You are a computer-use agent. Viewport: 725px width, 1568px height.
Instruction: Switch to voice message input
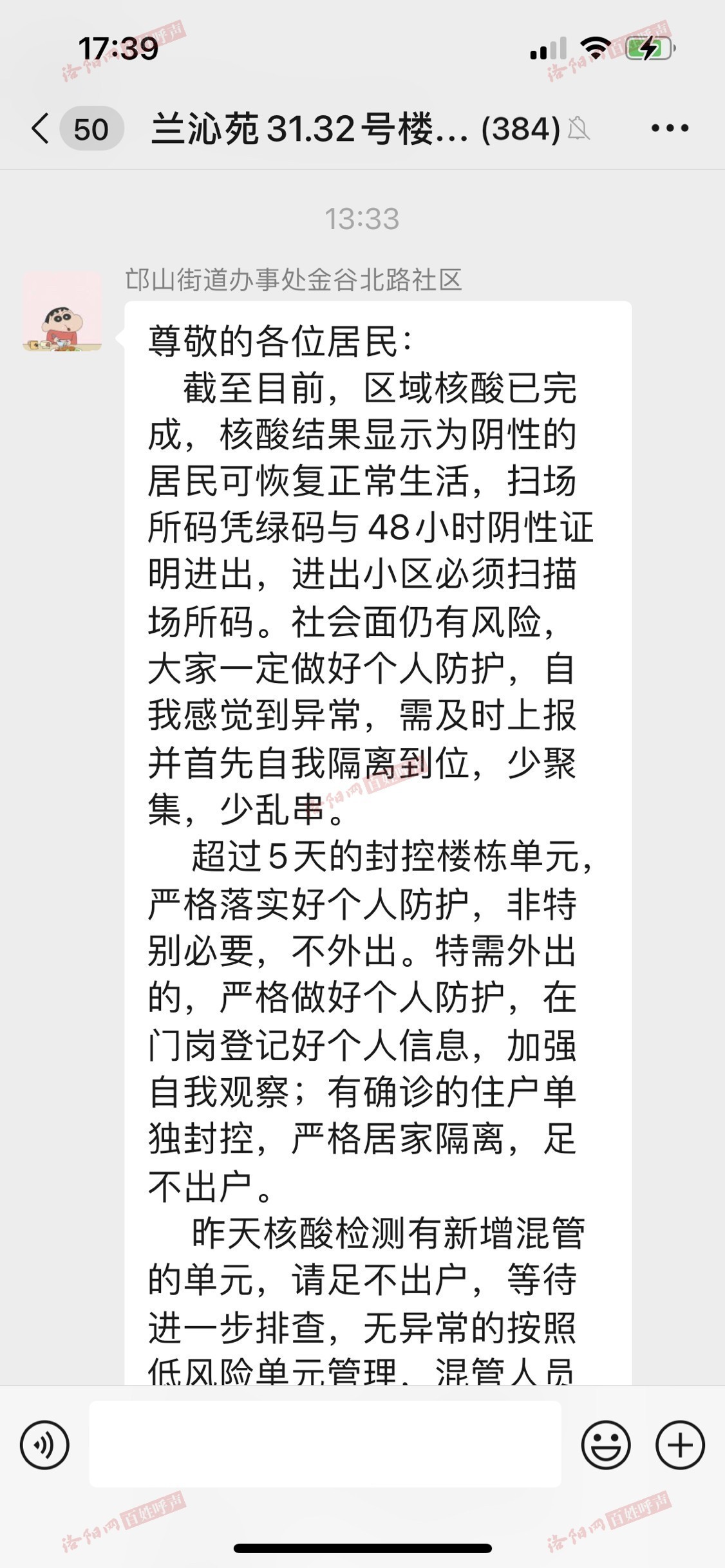(44, 1445)
